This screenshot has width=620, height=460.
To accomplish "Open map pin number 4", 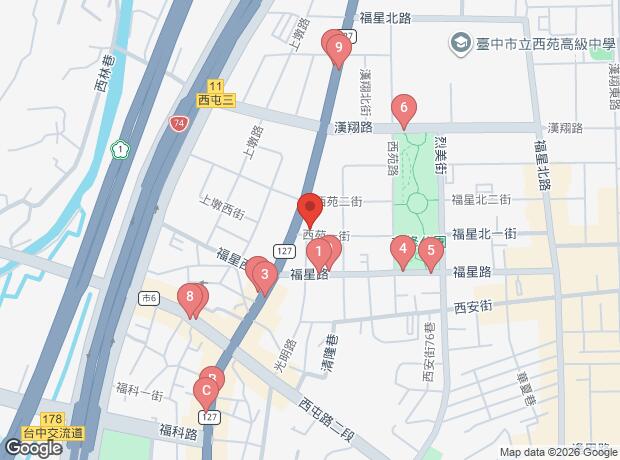I will point(402,249).
